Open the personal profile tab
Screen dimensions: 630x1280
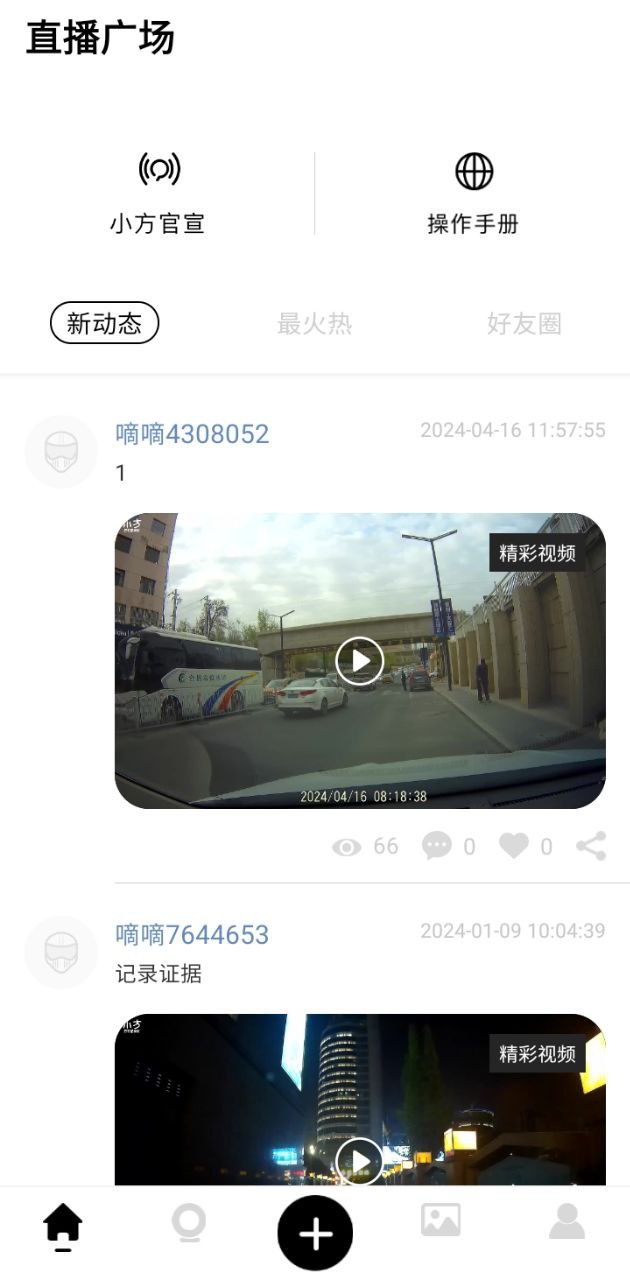tap(567, 1221)
